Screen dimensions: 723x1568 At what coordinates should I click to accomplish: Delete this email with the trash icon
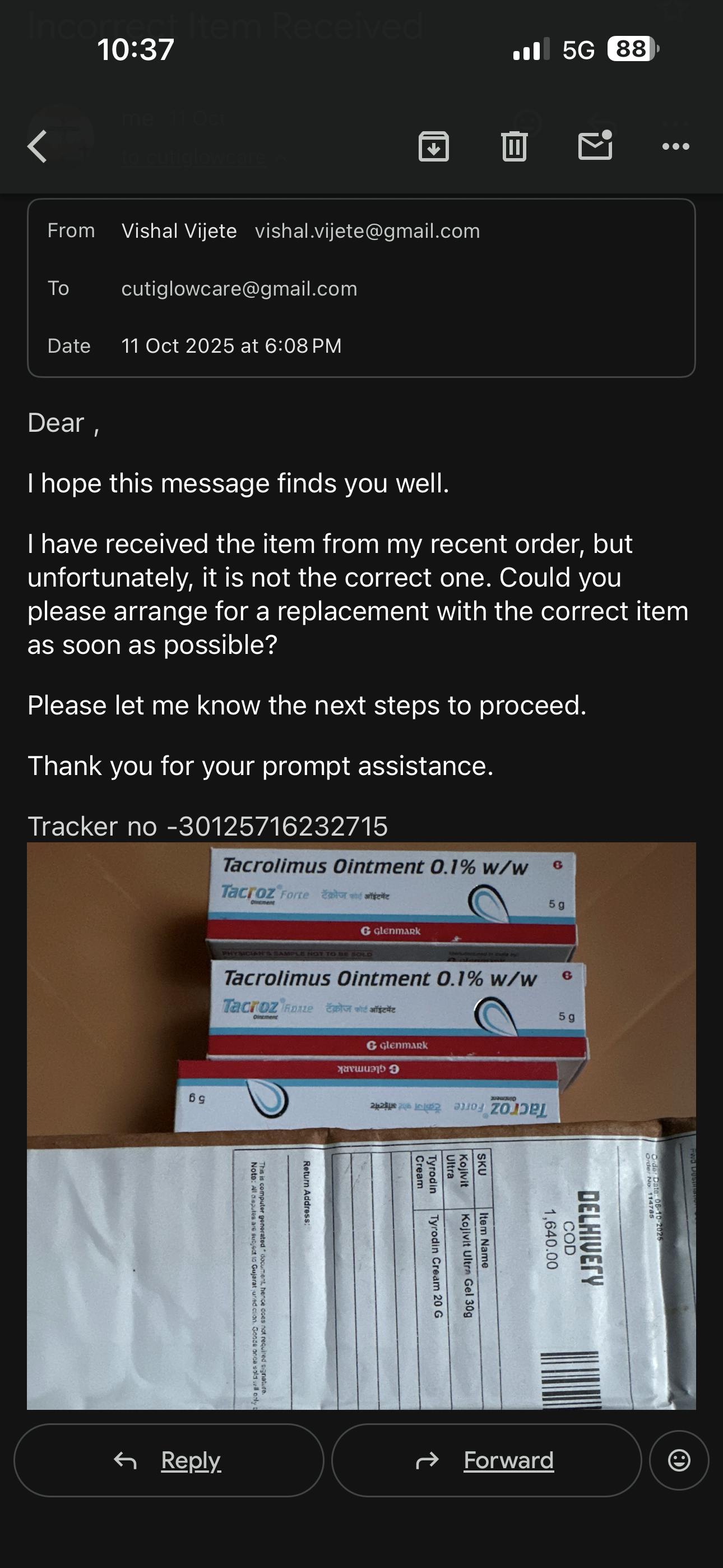coord(515,147)
